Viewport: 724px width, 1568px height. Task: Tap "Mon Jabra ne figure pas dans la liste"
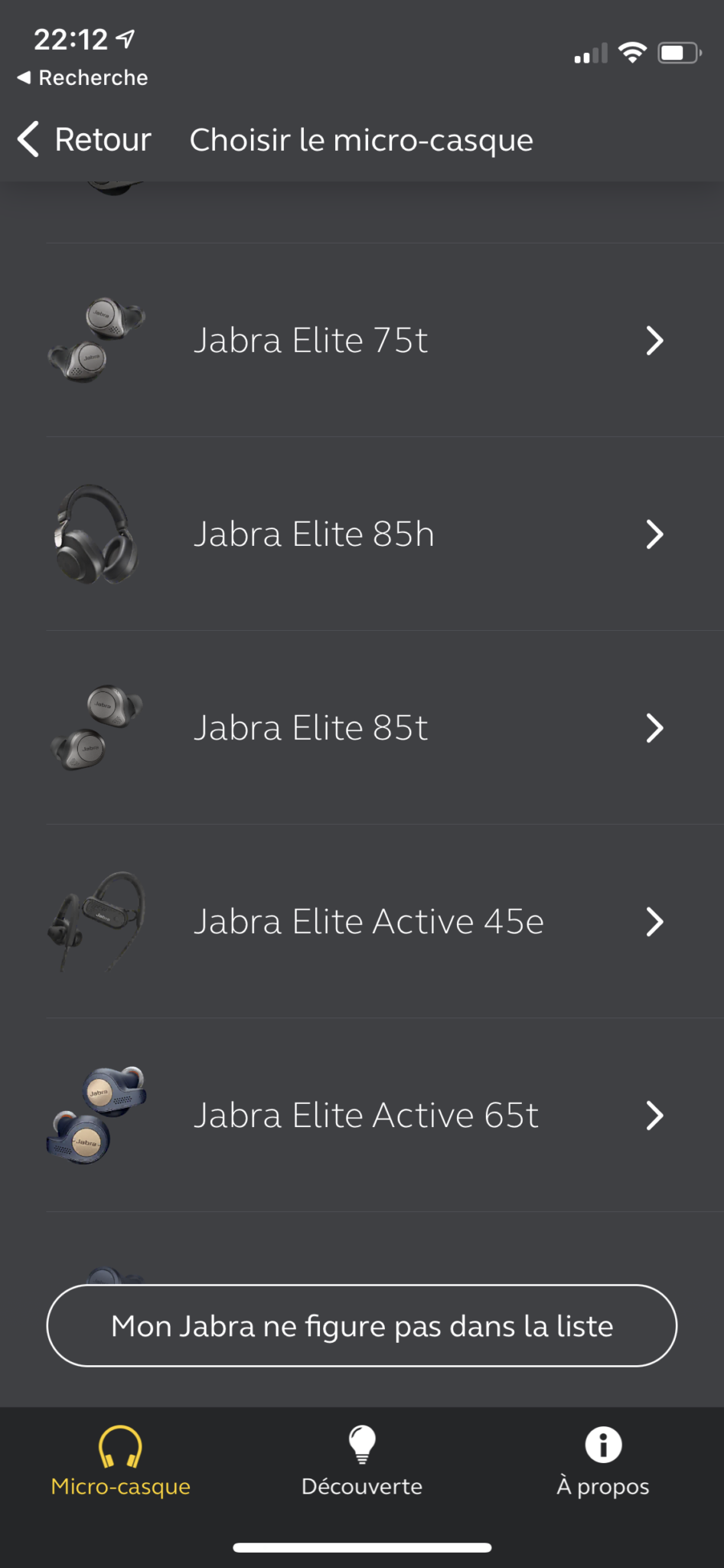click(x=362, y=1325)
